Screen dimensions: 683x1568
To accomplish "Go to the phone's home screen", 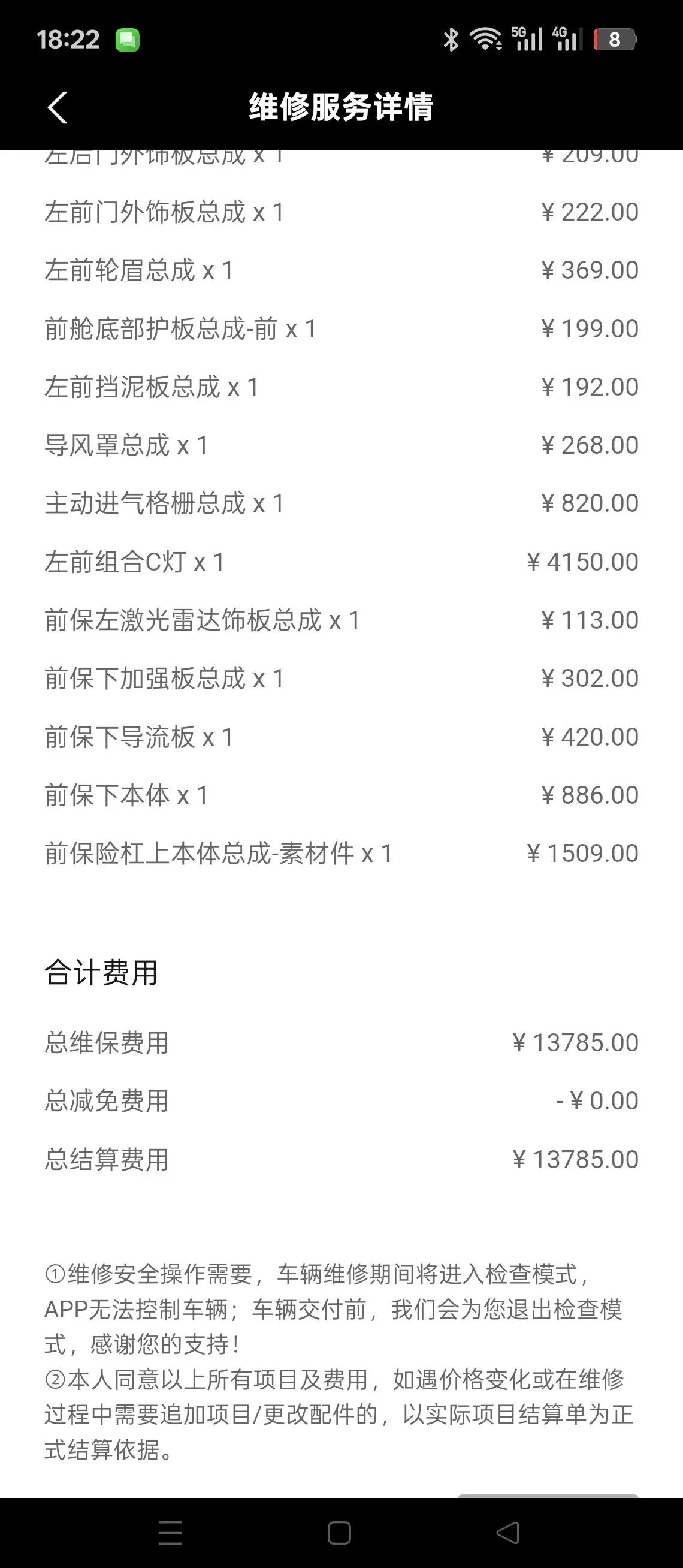I will click(339, 1532).
